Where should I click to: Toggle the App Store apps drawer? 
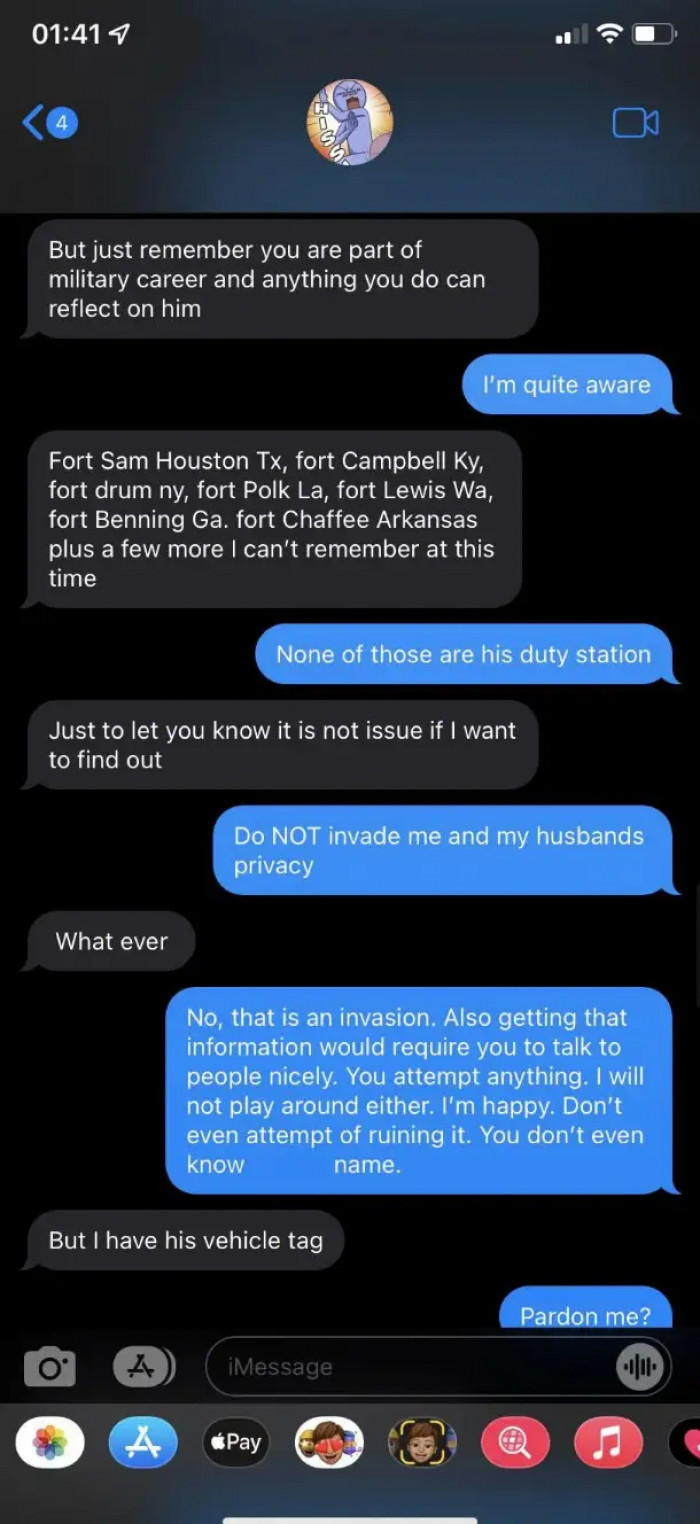click(143, 1366)
